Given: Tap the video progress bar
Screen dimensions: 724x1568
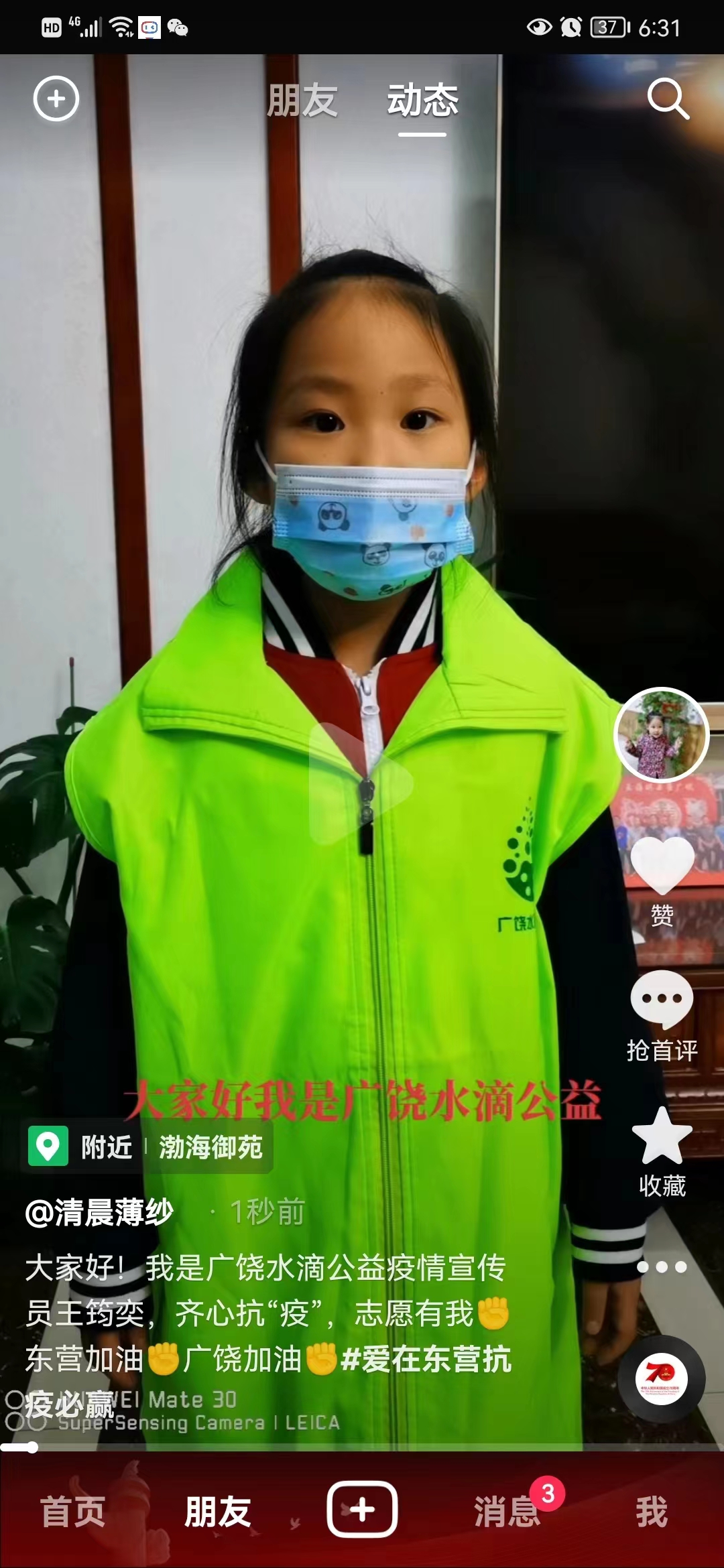Looking at the screenshot, I should click(x=362, y=1447).
